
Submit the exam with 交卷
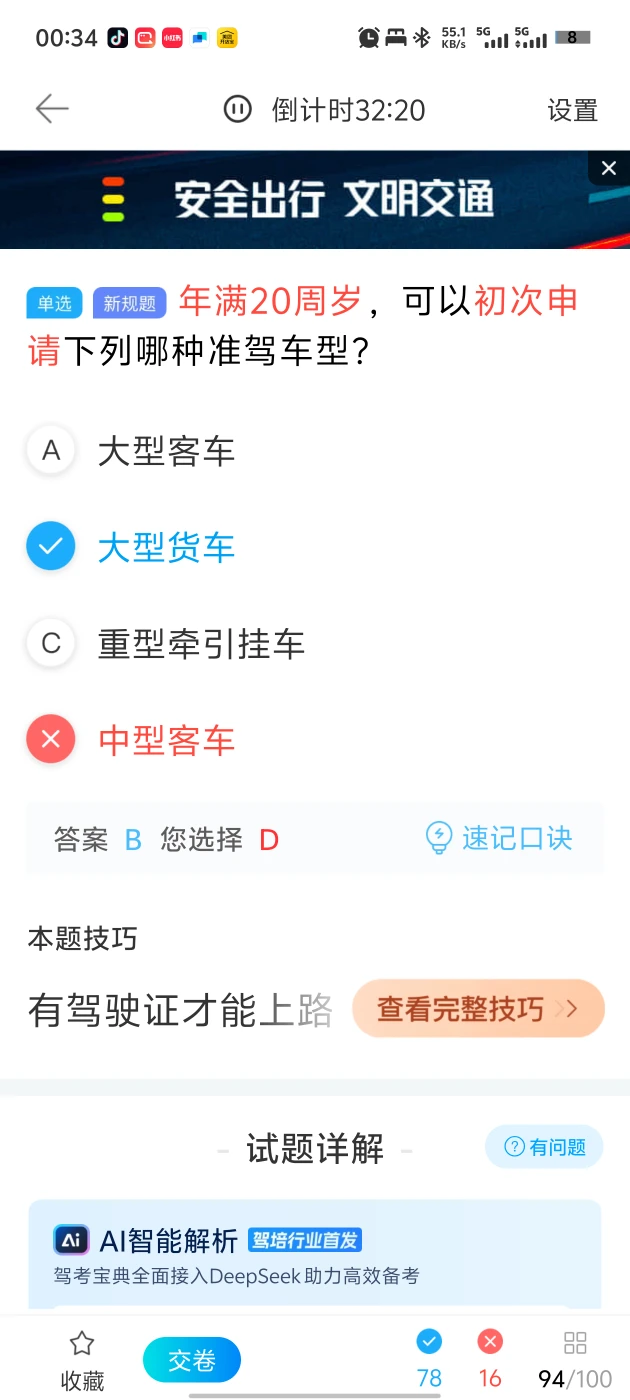192,1360
